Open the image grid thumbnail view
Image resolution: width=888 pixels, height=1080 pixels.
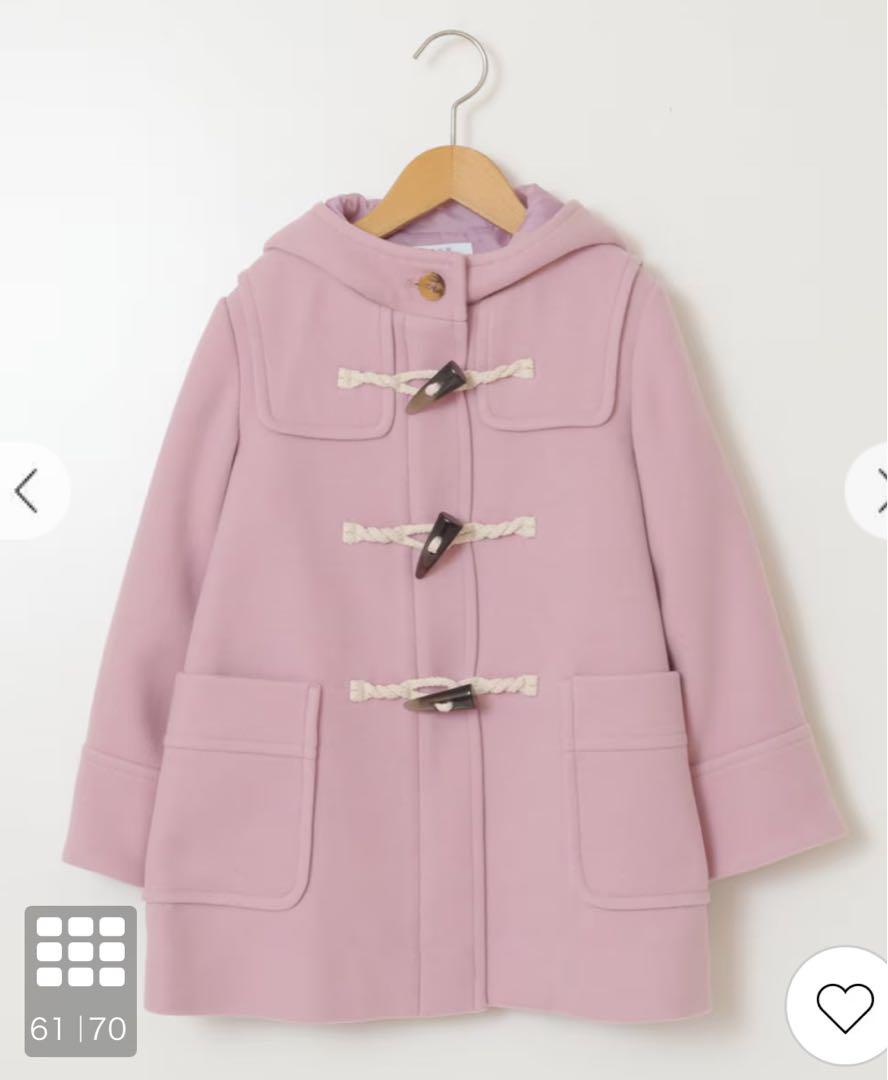coord(80,980)
